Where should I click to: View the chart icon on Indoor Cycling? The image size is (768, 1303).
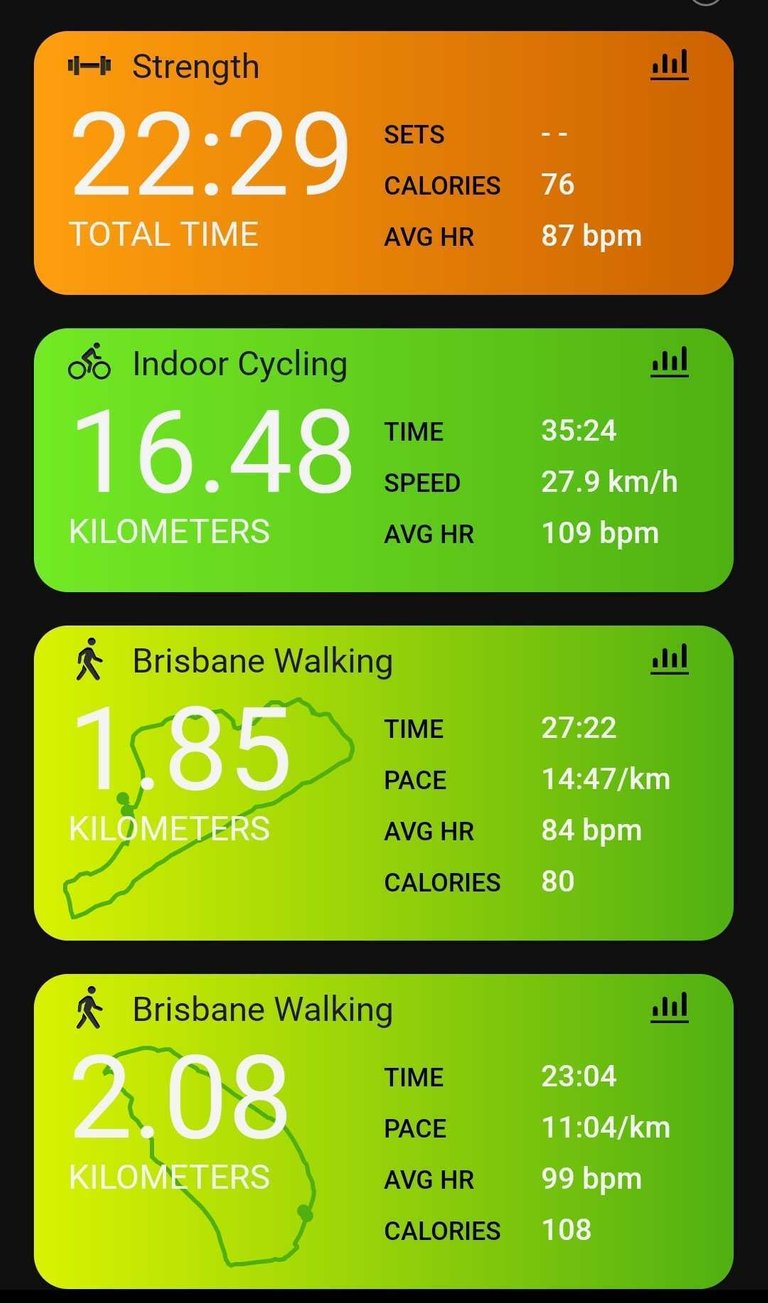(669, 362)
